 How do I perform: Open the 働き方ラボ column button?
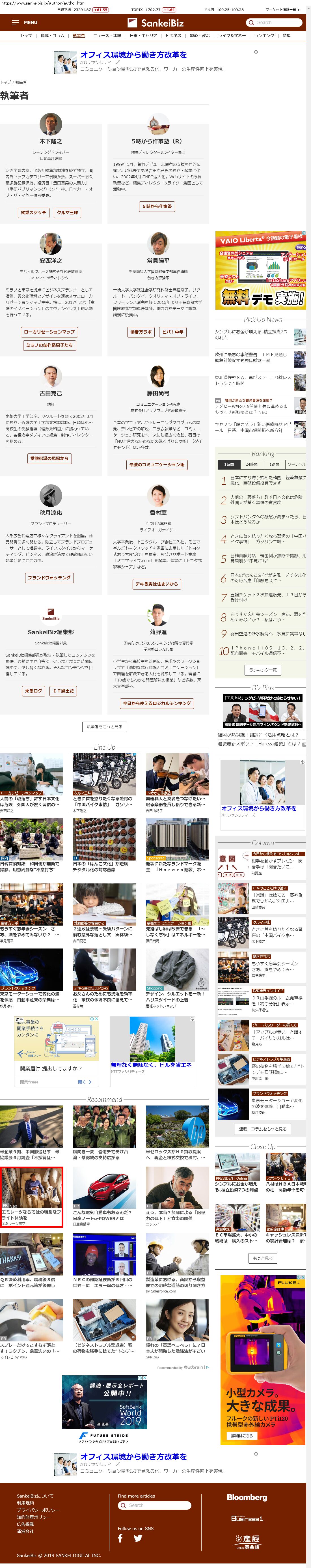coord(141,332)
